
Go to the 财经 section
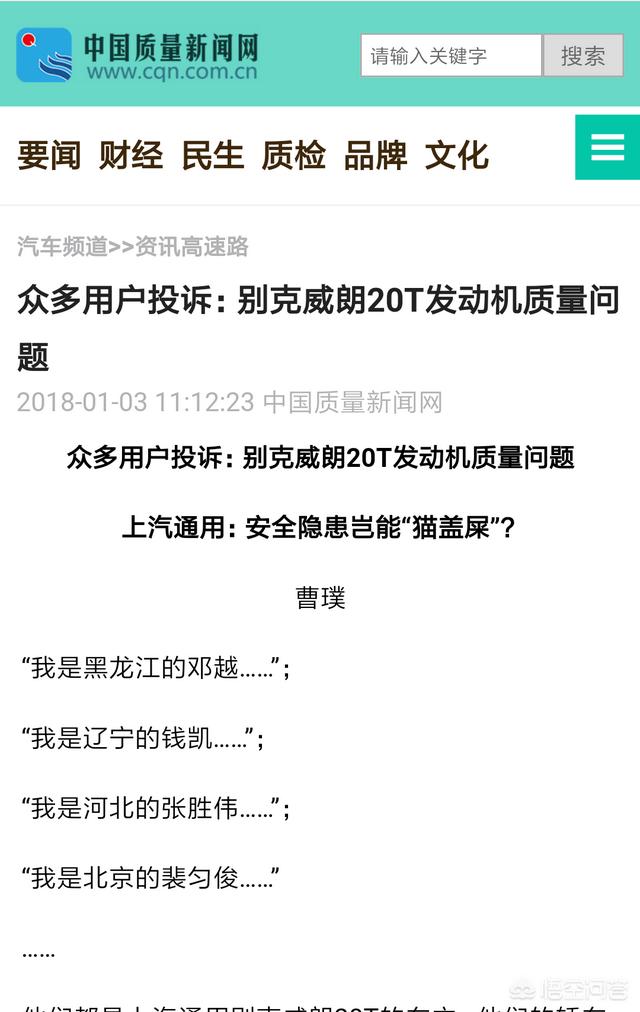pos(131,156)
